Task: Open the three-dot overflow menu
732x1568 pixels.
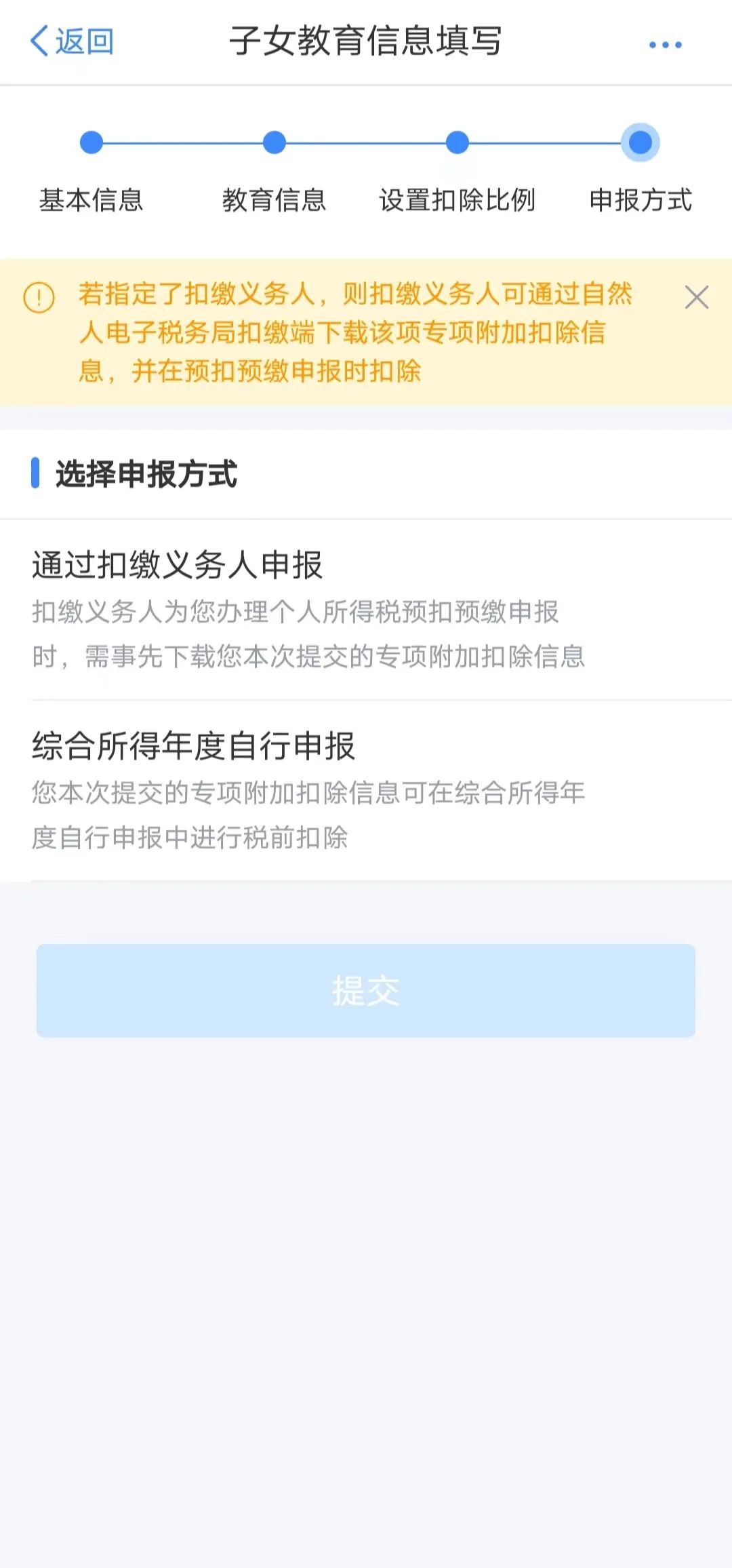Action: pos(665,45)
